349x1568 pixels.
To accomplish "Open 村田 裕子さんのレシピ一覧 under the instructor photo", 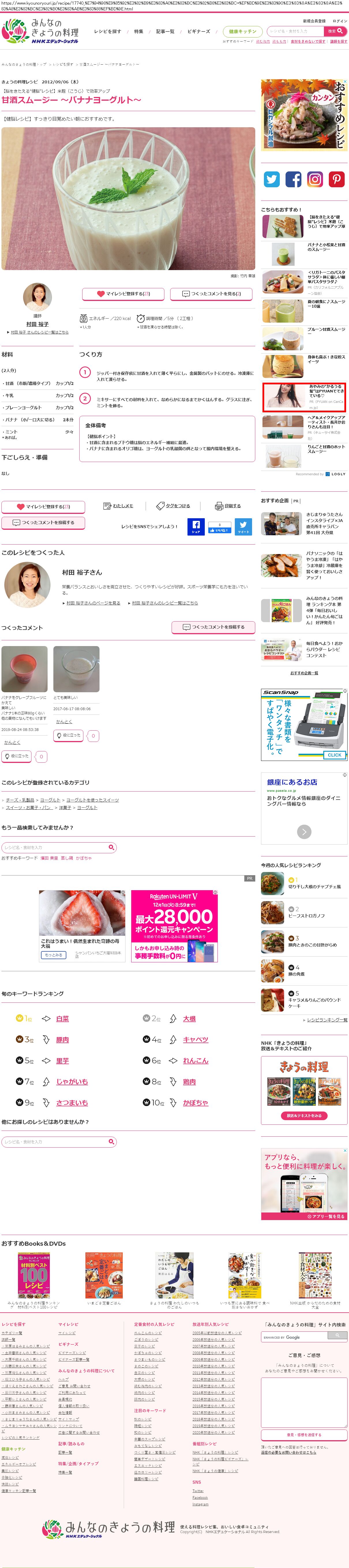I will (40, 332).
